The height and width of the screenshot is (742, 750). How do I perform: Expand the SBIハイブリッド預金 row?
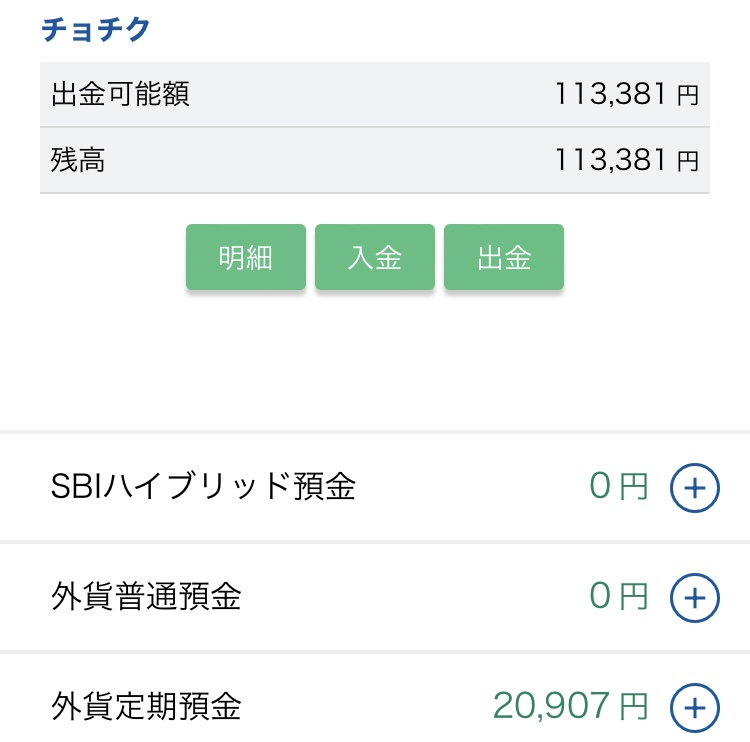[x=694, y=488]
